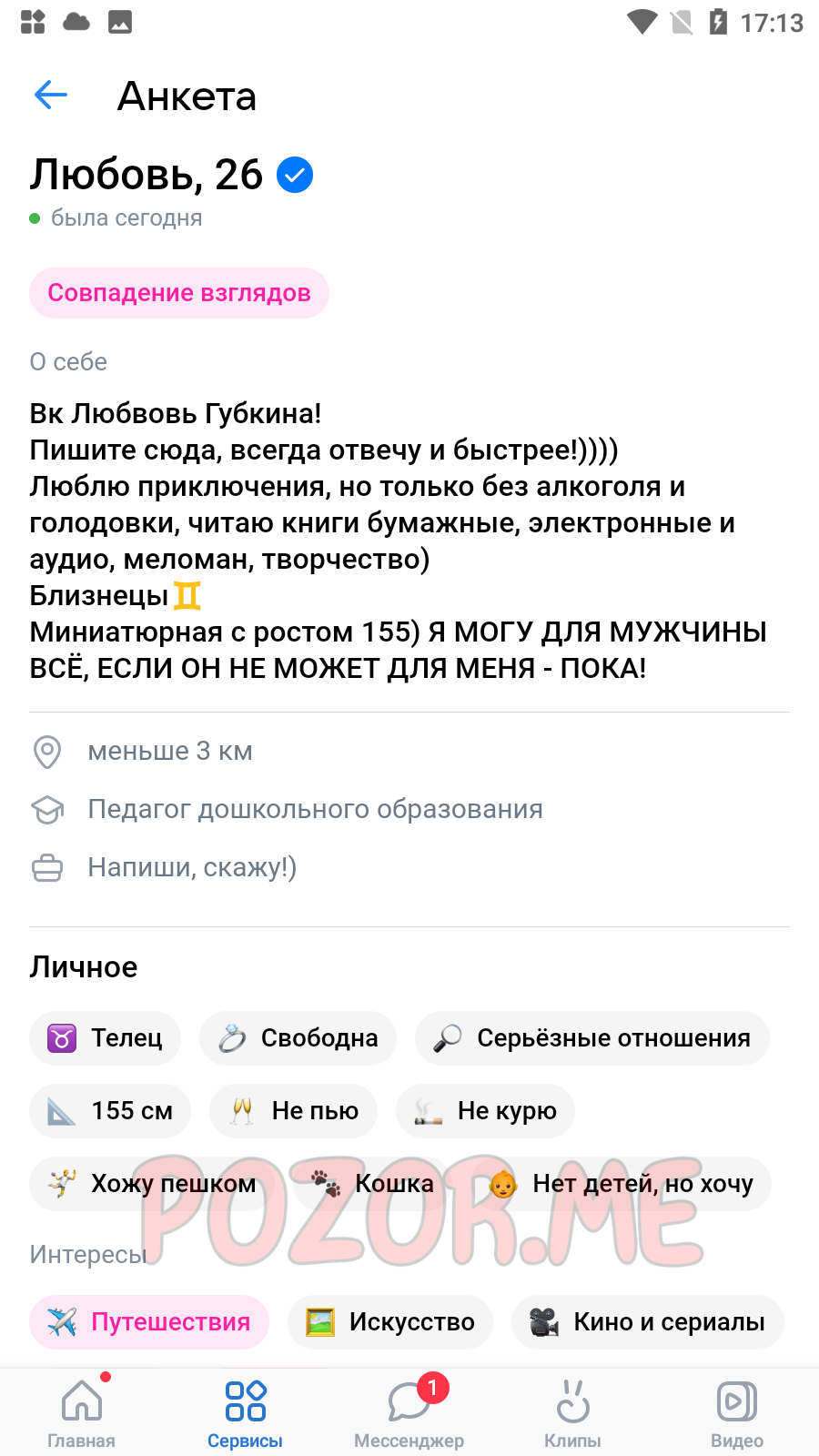Open the Видео tab

[x=737, y=1412]
